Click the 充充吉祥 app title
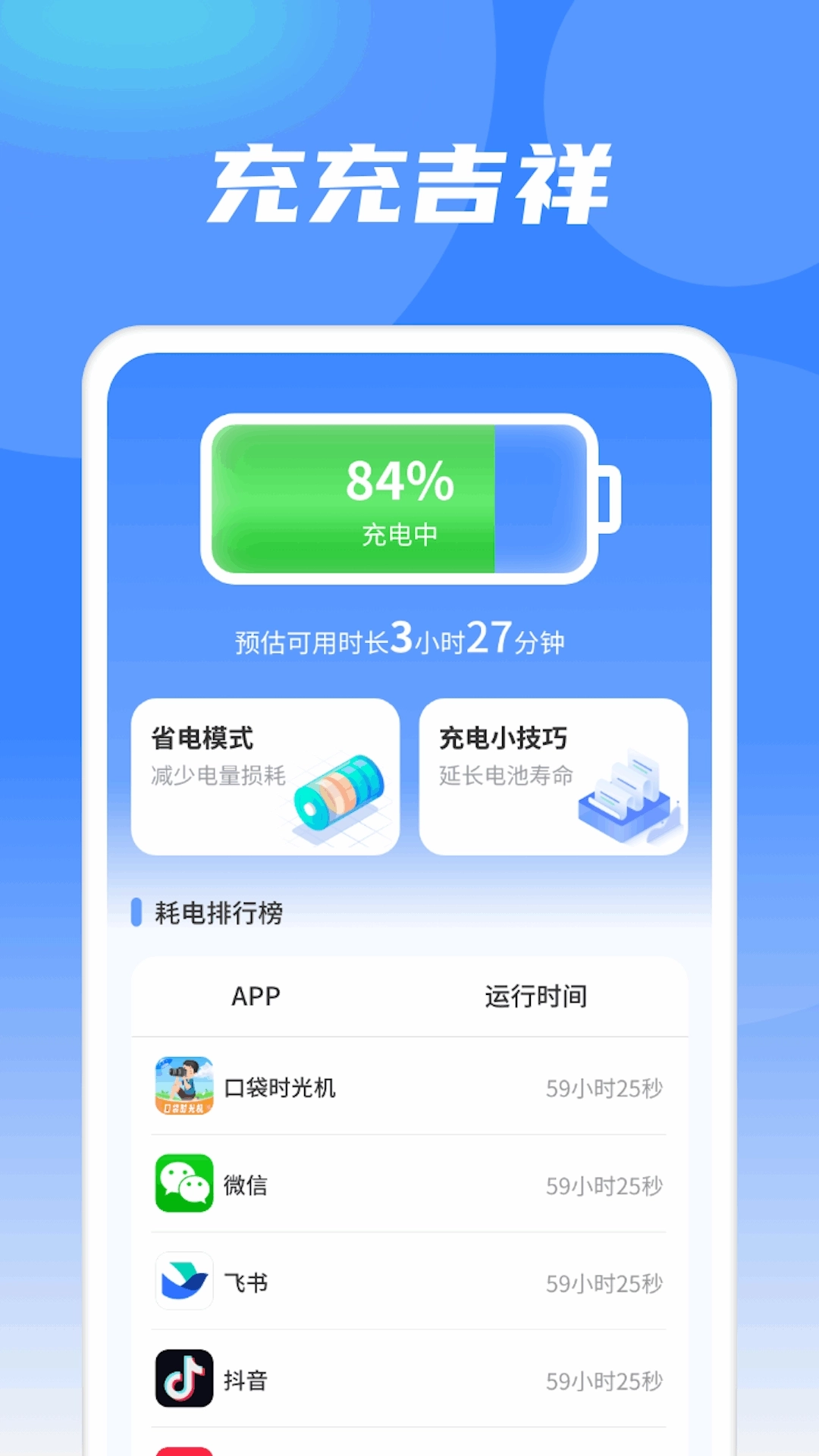 (409, 180)
